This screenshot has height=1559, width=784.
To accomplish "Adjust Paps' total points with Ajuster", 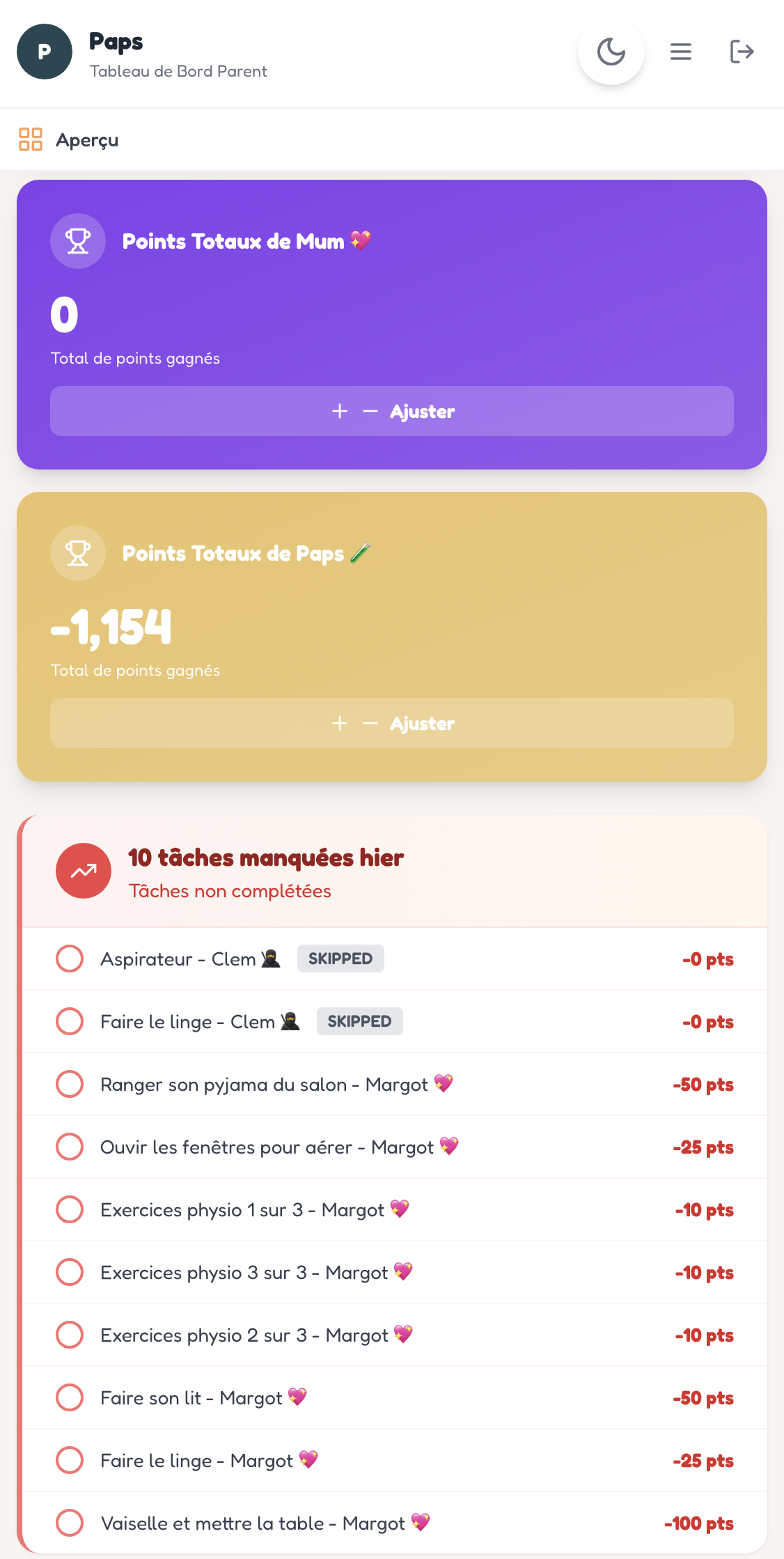I will tap(391, 723).
